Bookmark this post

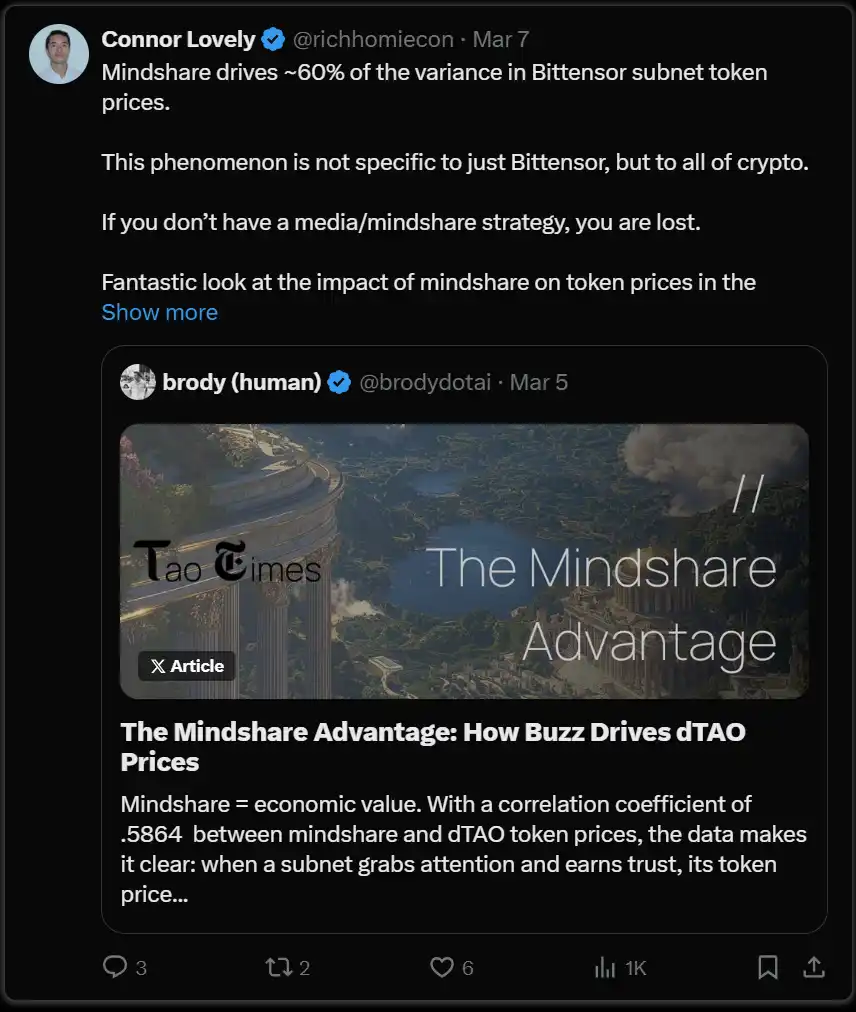pos(767,967)
